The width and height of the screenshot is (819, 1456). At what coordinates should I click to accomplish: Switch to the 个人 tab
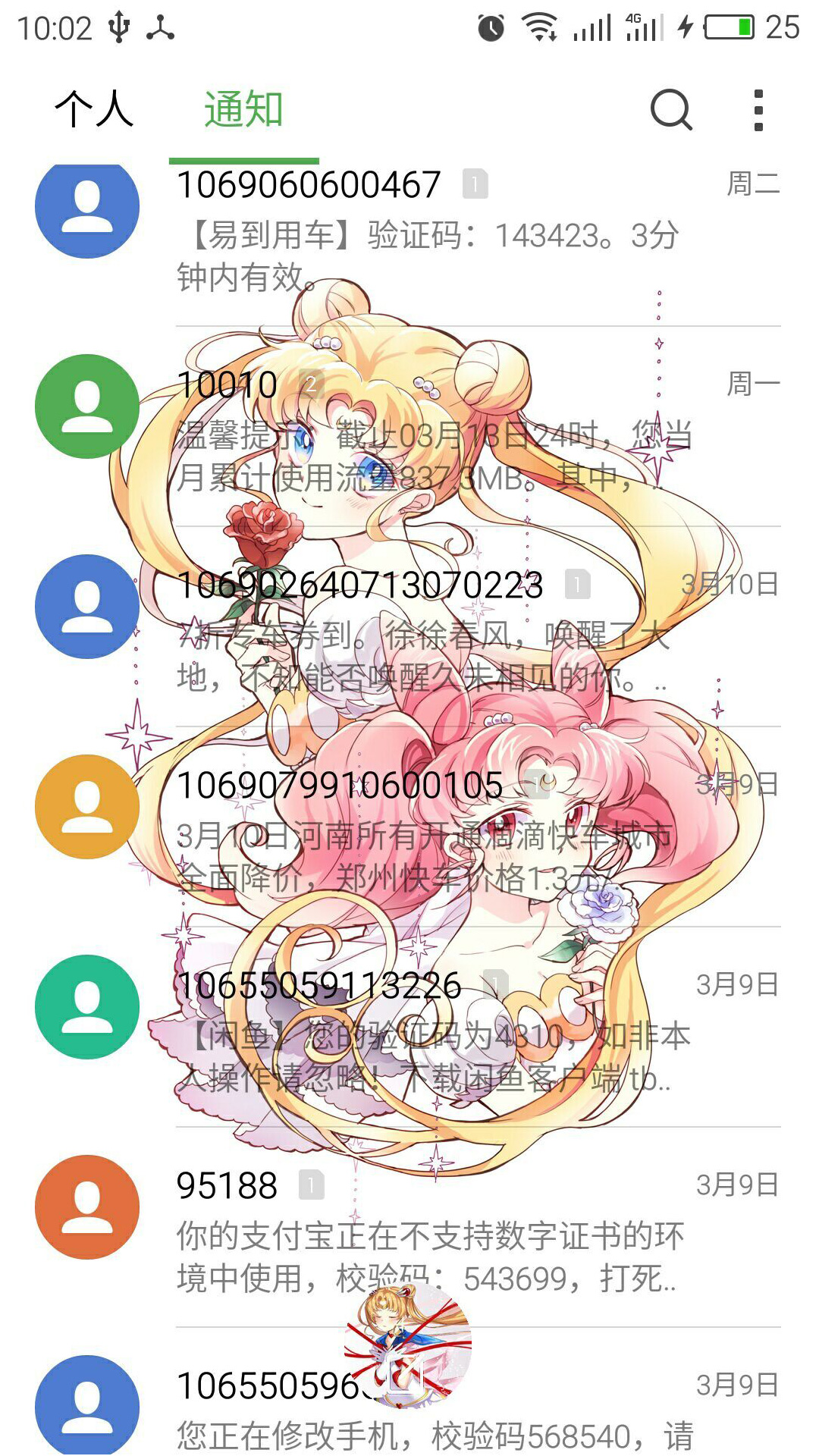94,108
